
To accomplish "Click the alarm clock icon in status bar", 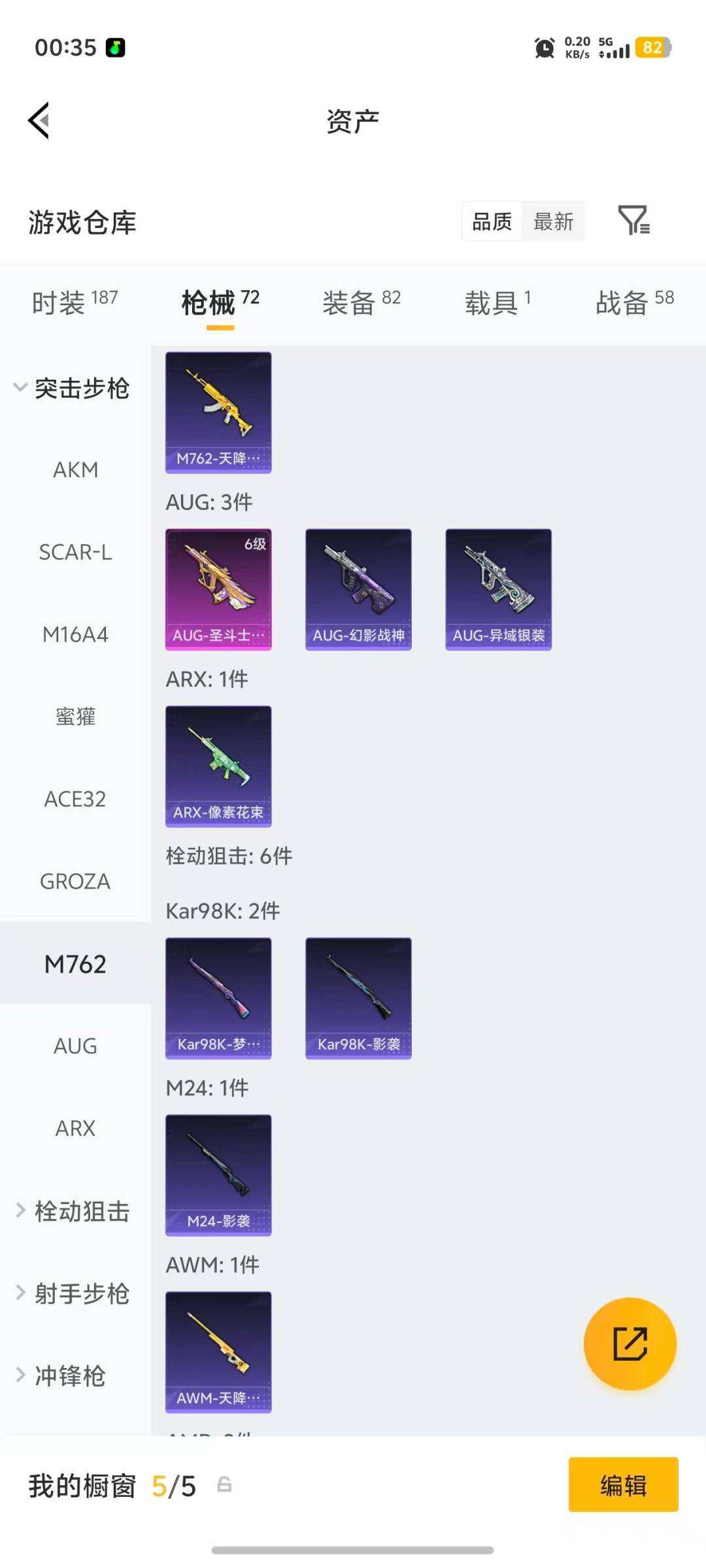I will [543, 48].
